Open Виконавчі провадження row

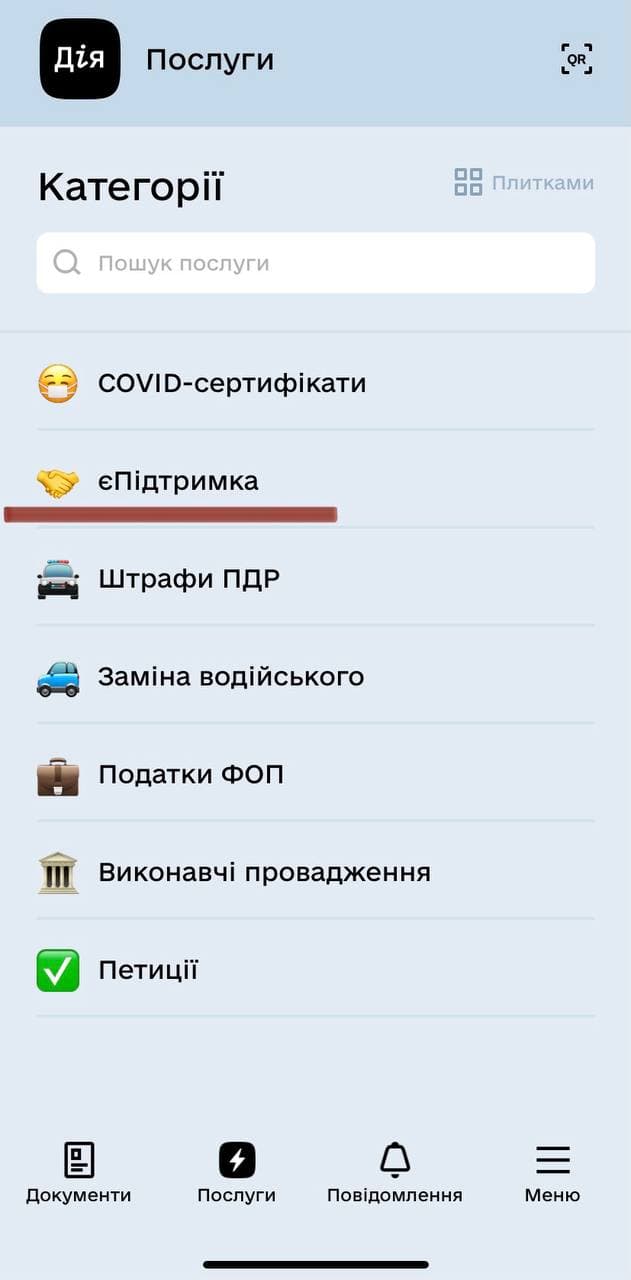point(264,873)
